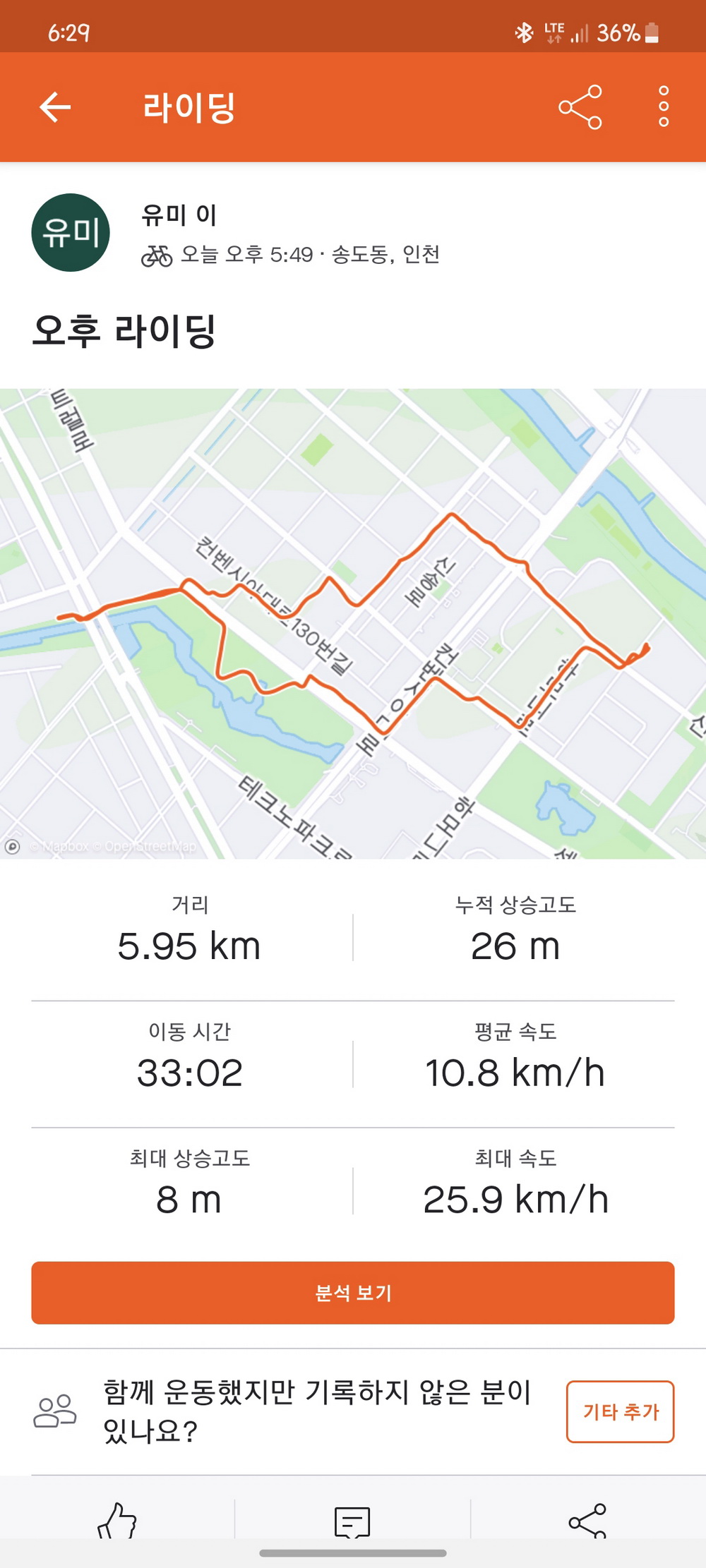Tap the 기타 추가 button

620,1411
